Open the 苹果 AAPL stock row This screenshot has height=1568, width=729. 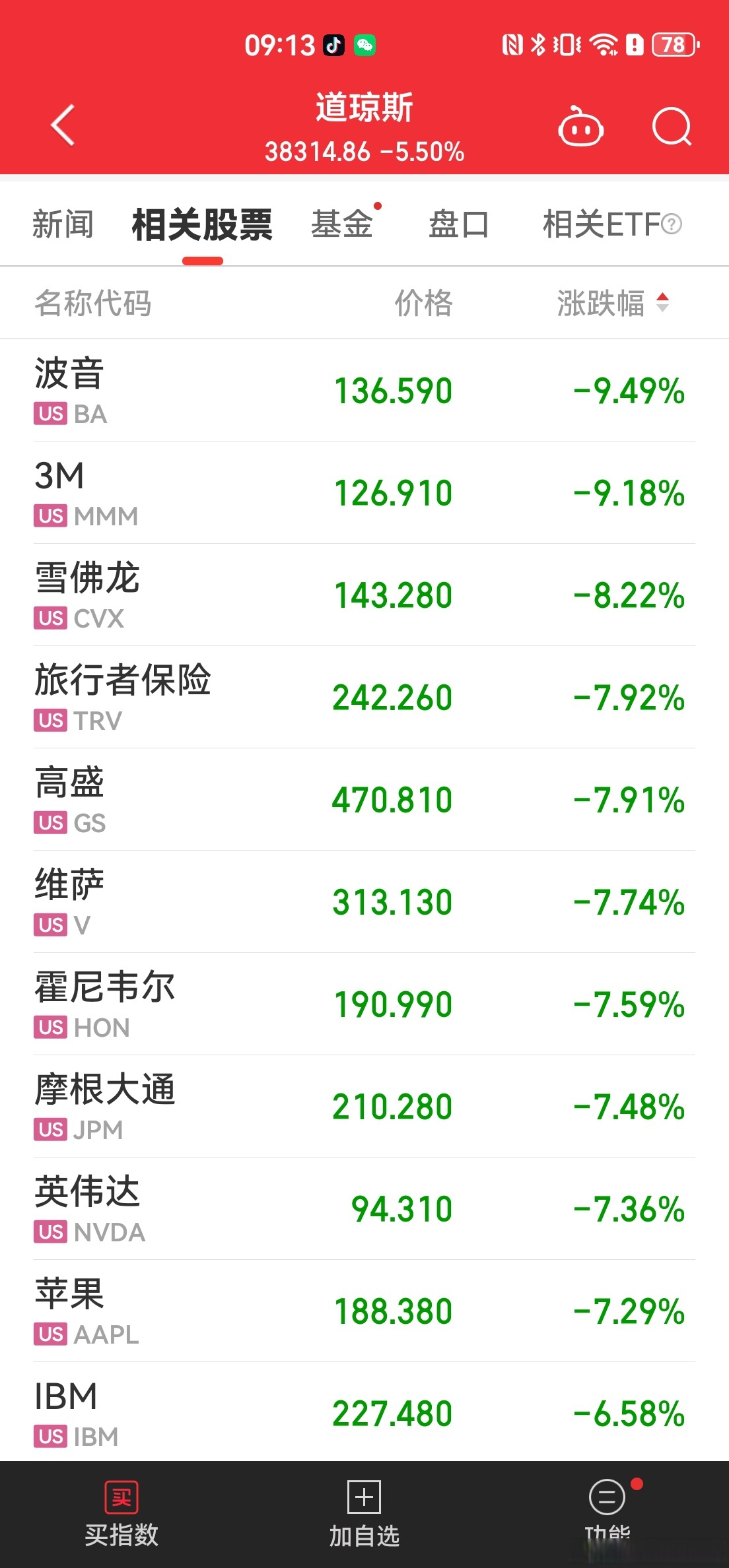(363, 1311)
